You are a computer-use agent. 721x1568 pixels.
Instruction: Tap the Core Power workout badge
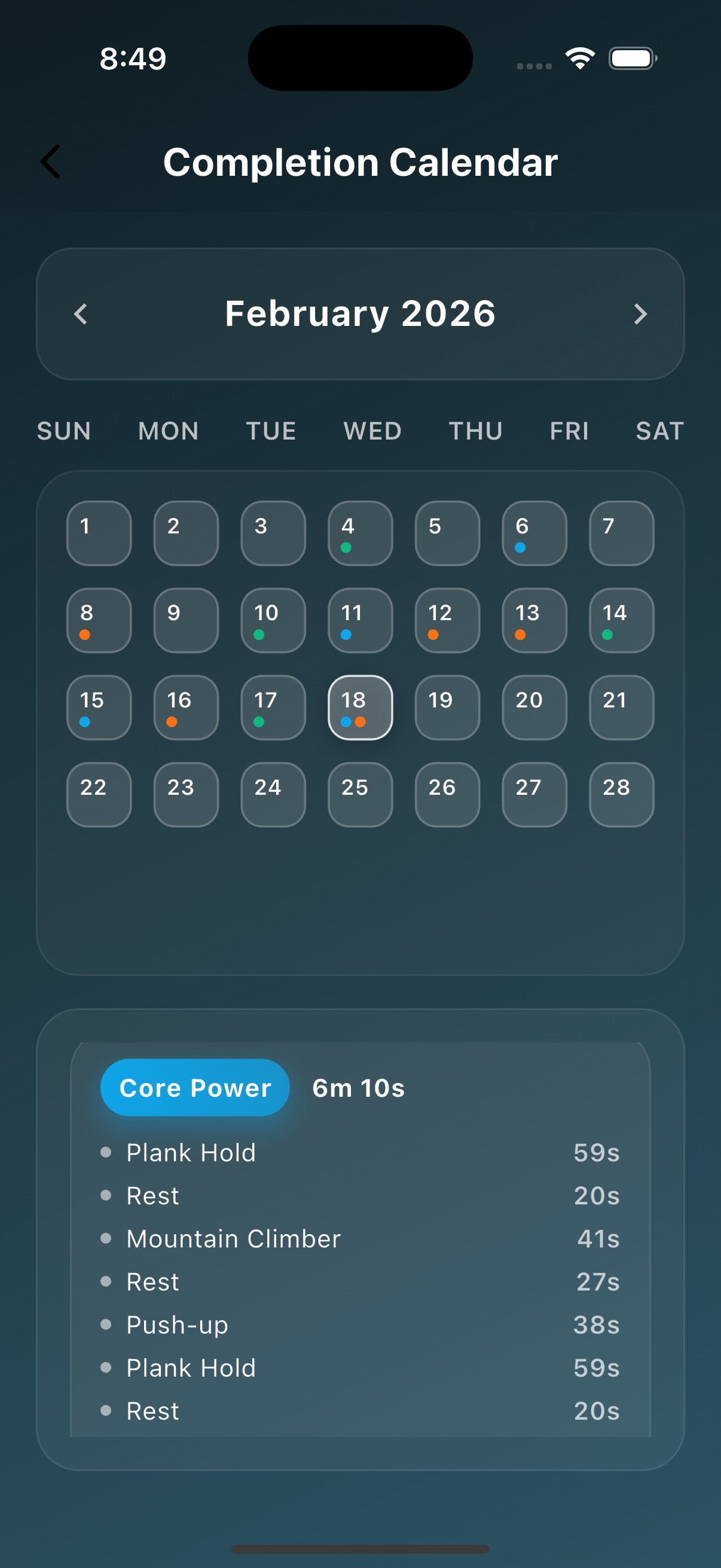pos(195,1088)
